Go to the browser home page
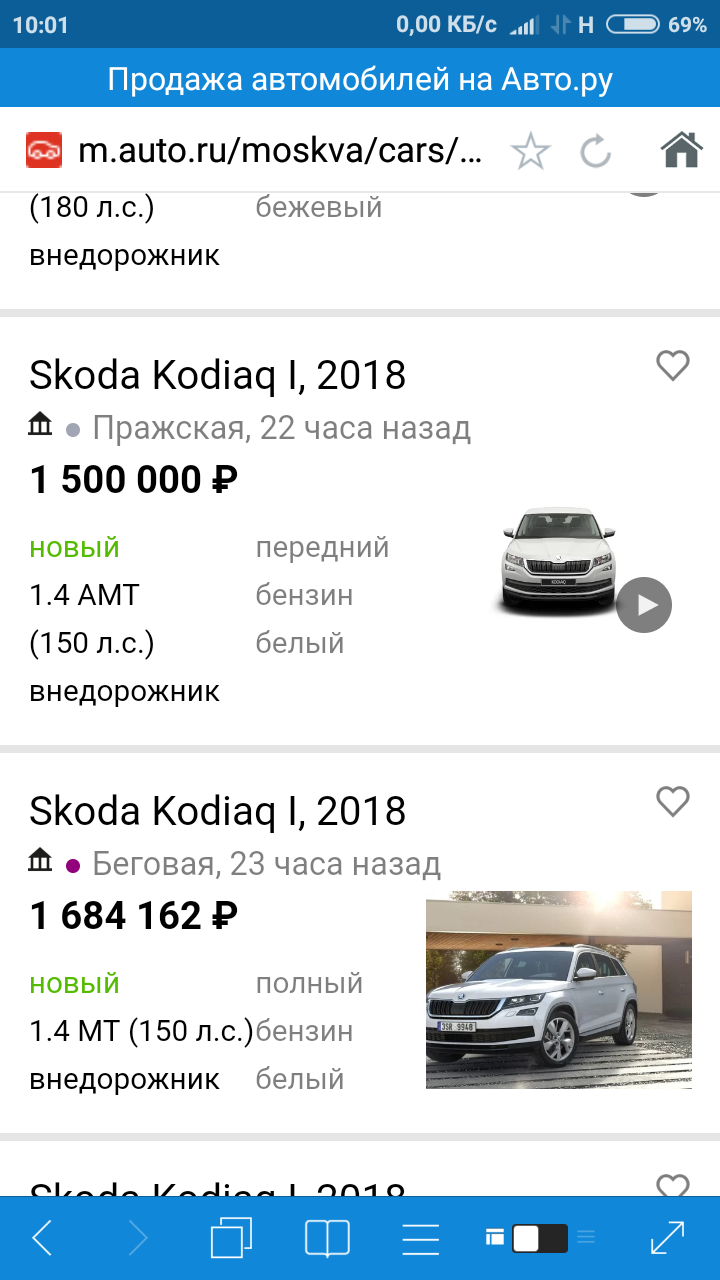 coord(681,151)
